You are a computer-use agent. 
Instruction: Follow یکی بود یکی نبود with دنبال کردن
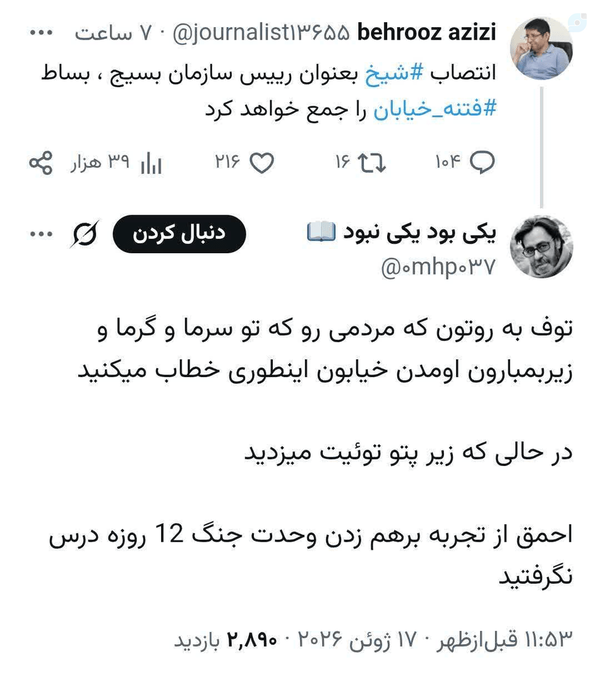pos(179,234)
